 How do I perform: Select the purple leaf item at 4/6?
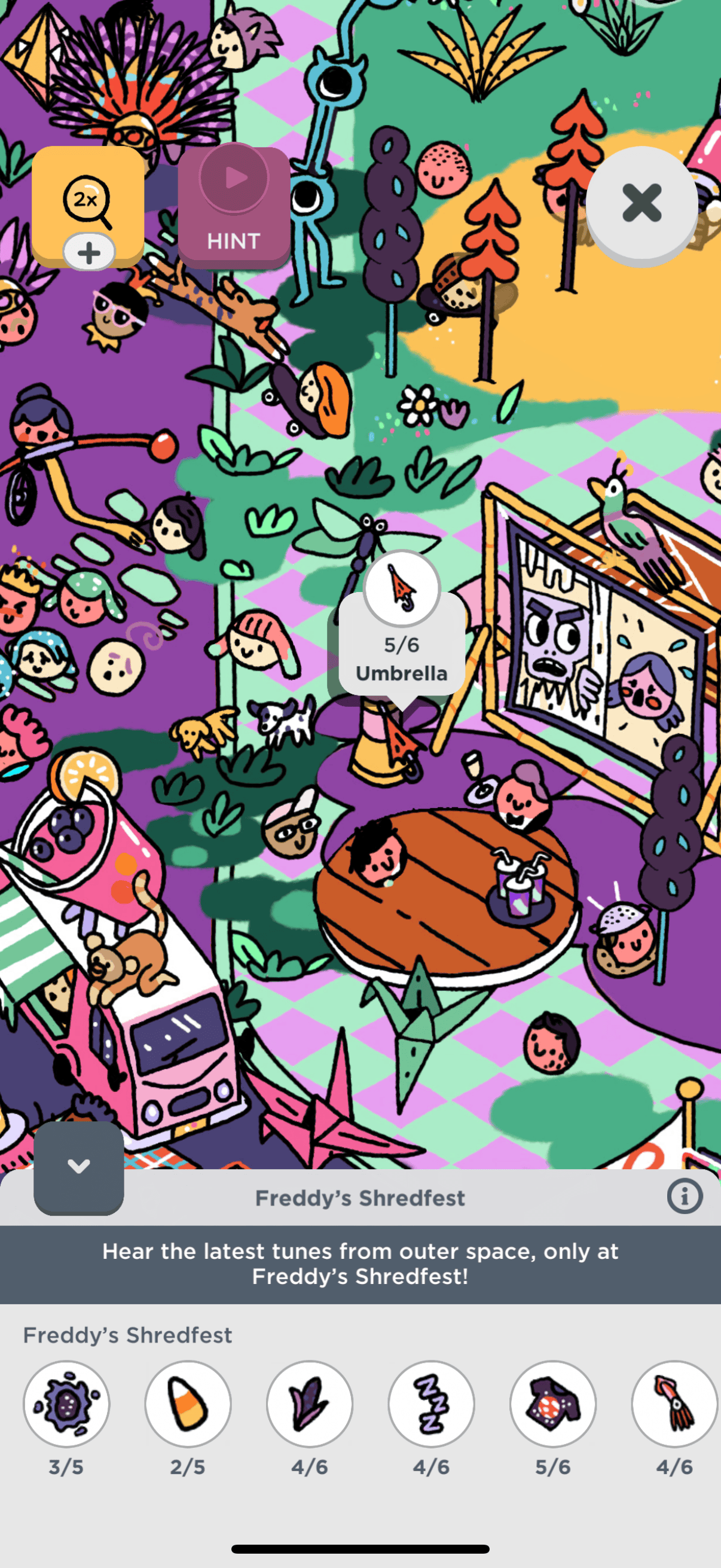coord(310,1404)
